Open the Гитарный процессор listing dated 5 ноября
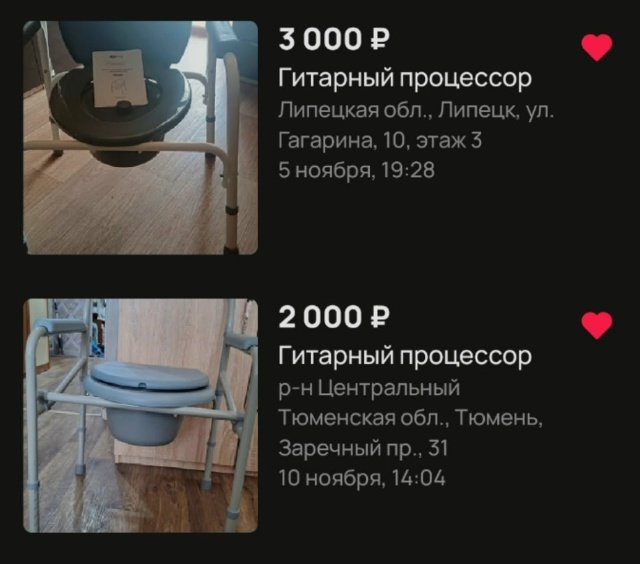Image resolution: width=640 pixels, height=564 pixels. (x=405, y=78)
